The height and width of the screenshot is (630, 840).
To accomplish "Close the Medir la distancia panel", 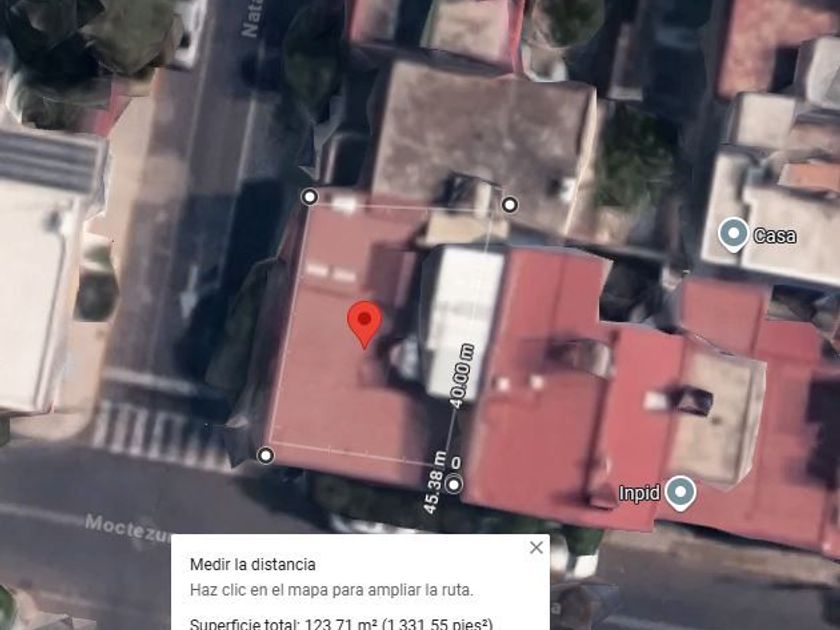I will 536,548.
